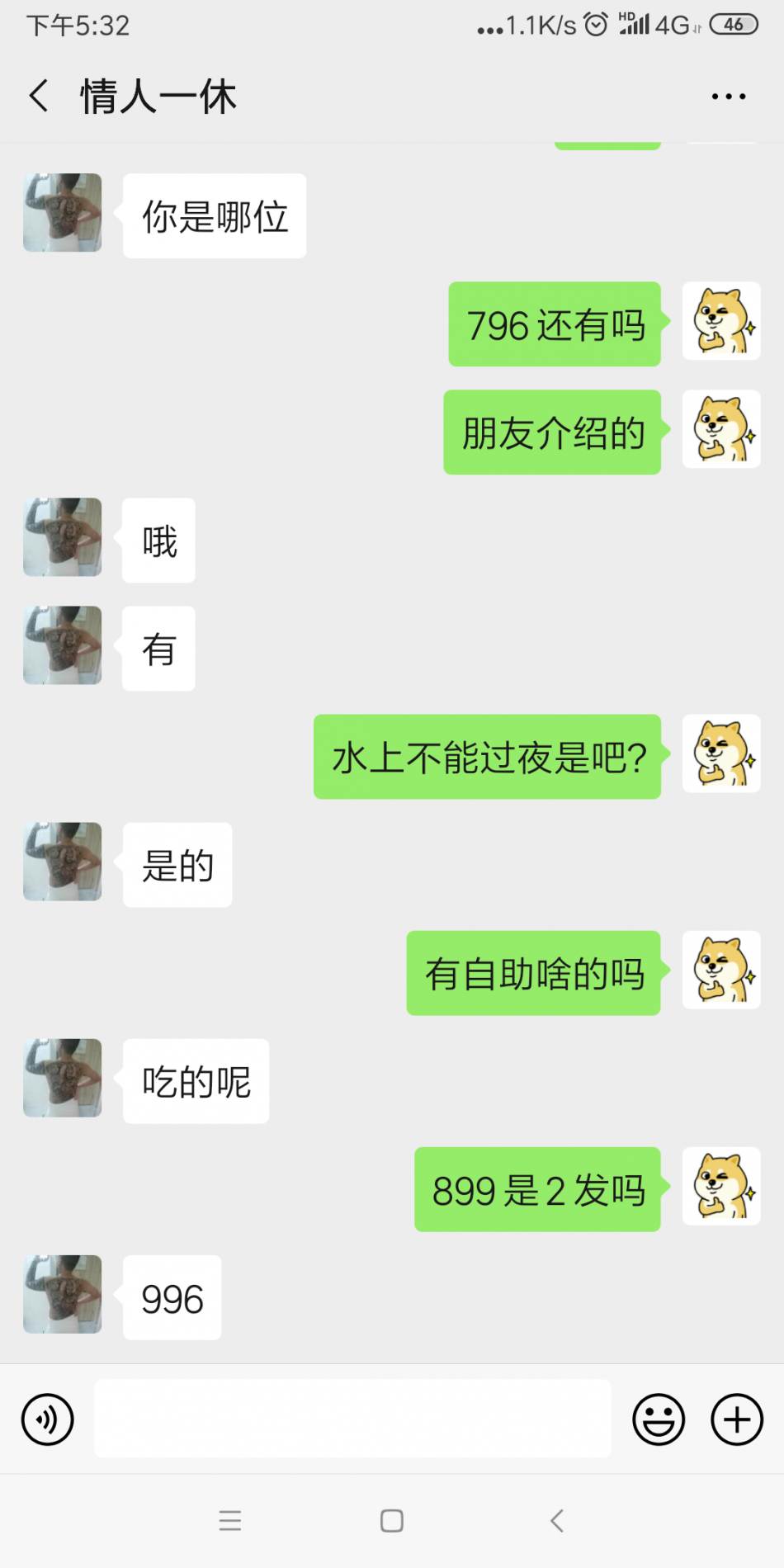This screenshot has height=1568, width=784.
Task: Switch to voice message input
Action: 48,1419
